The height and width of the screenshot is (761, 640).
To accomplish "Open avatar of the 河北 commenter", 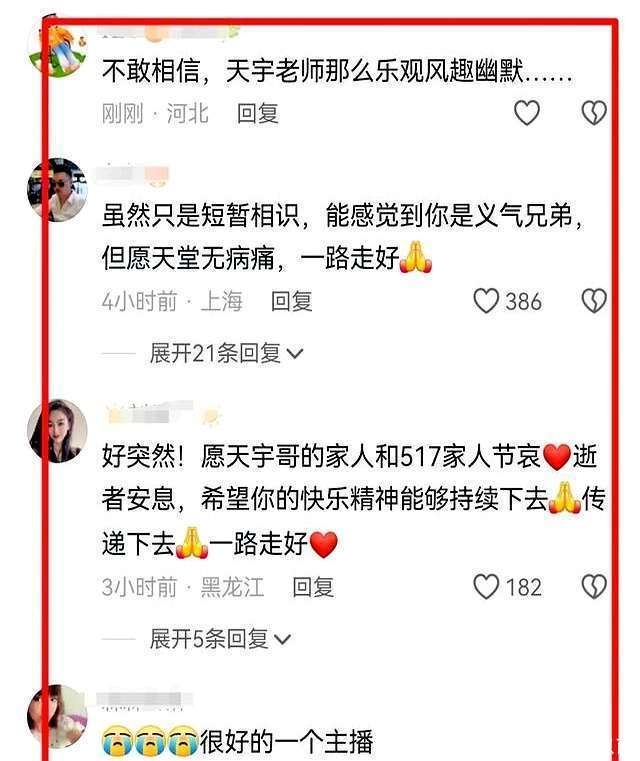I will pos(57,50).
